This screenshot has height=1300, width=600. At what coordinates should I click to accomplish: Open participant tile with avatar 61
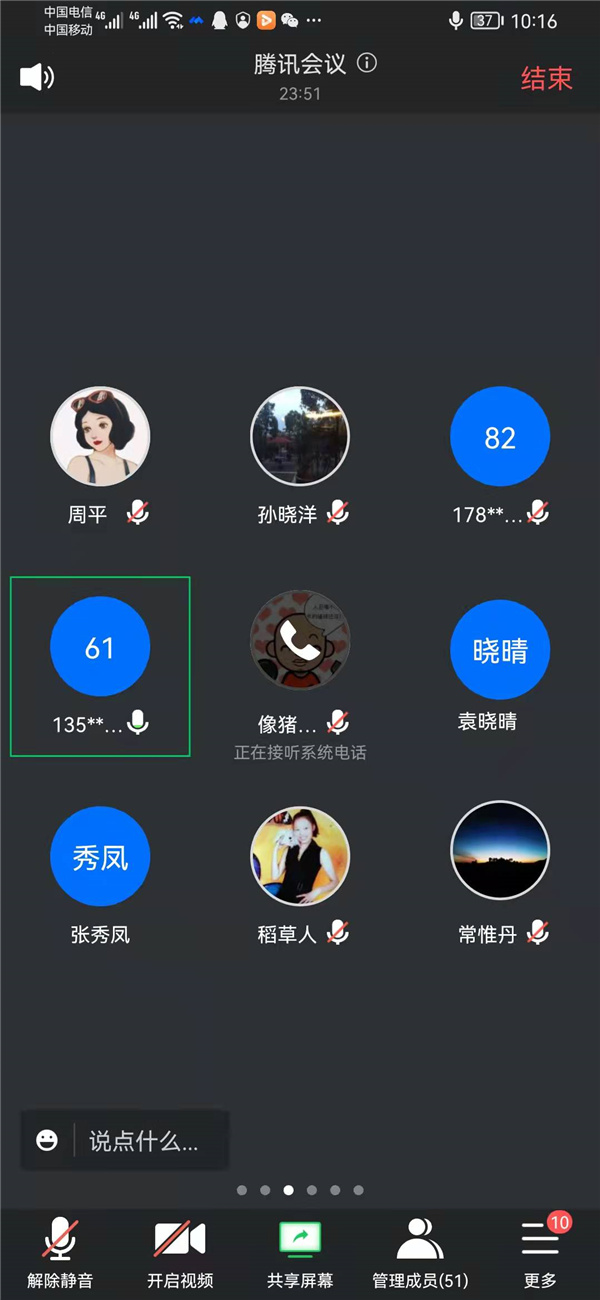[x=100, y=648]
